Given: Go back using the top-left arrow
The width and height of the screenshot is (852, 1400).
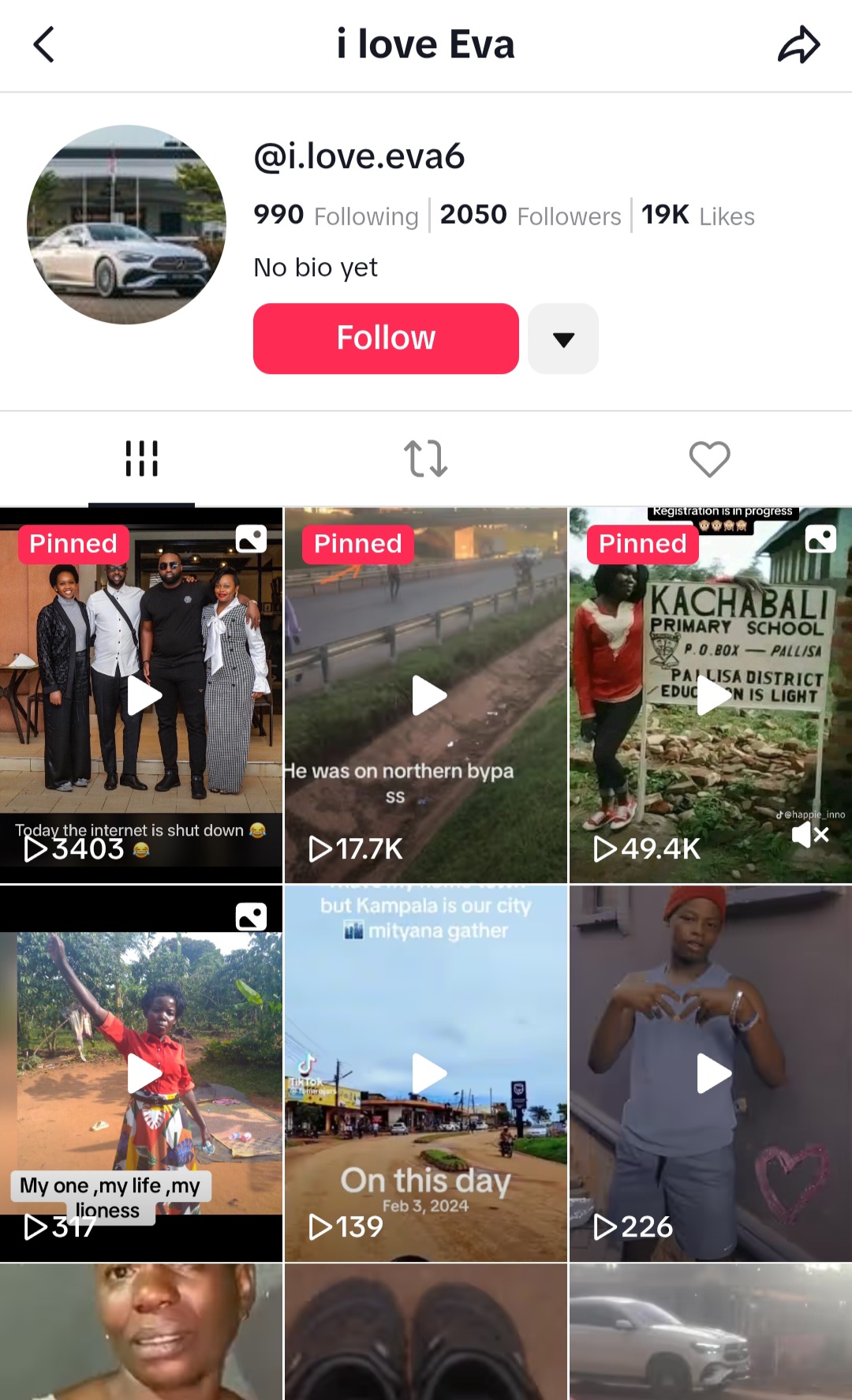Looking at the screenshot, I should [44, 44].
